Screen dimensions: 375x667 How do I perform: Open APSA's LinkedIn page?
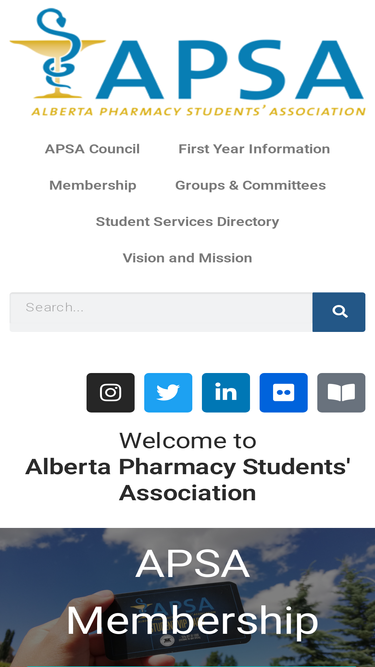tap(226, 393)
